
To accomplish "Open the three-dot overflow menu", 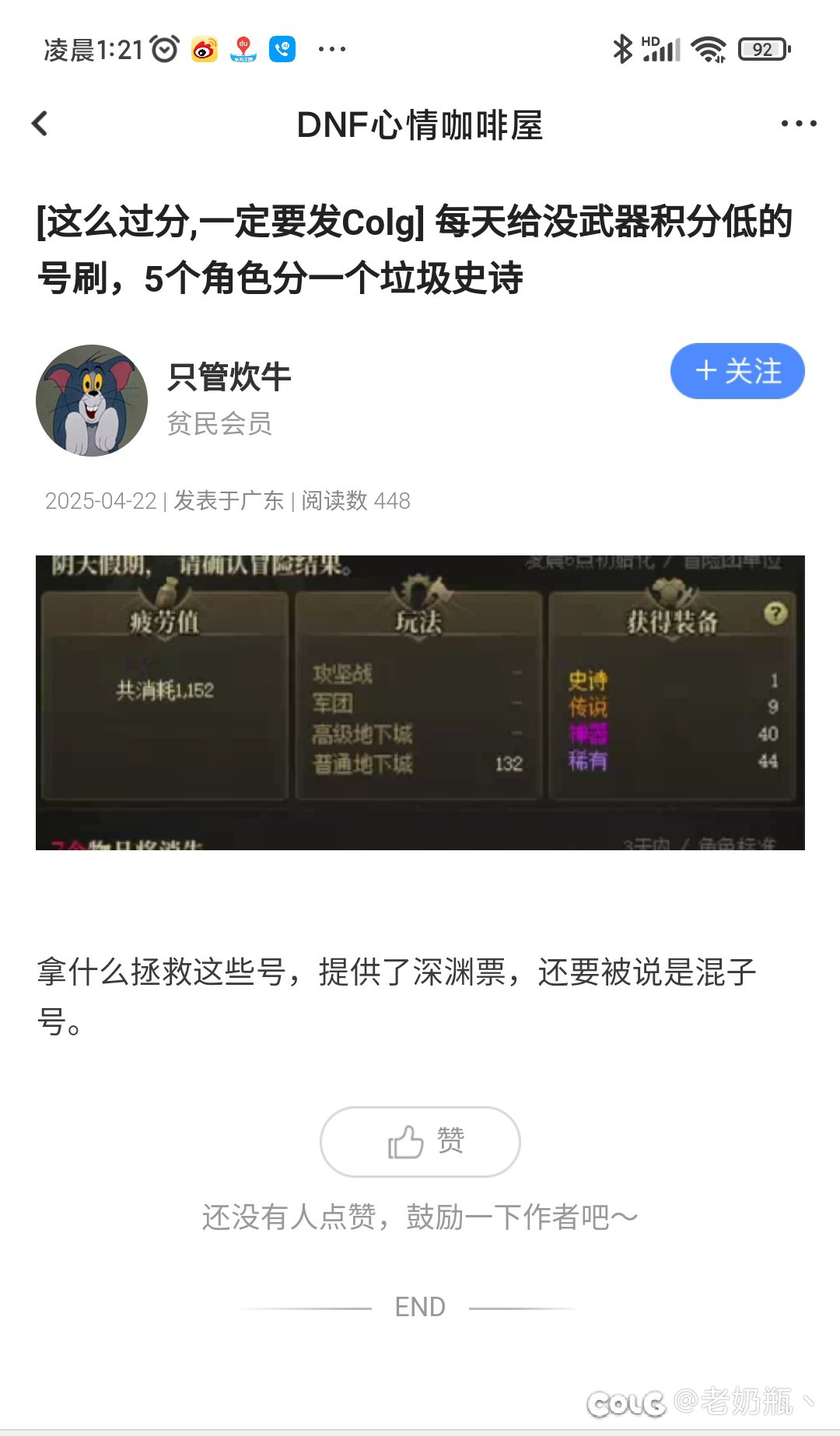I will [799, 124].
